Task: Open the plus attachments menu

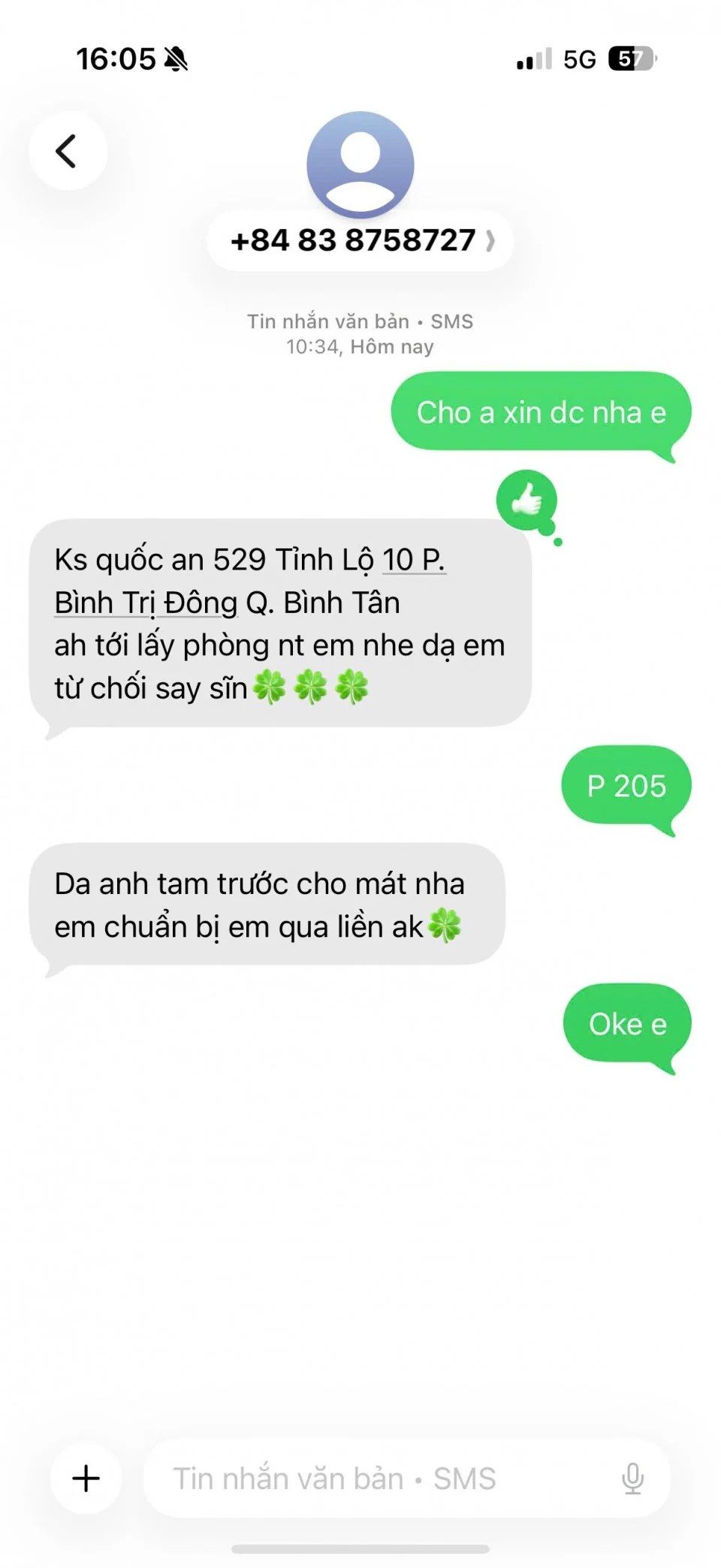Action: click(x=86, y=1477)
